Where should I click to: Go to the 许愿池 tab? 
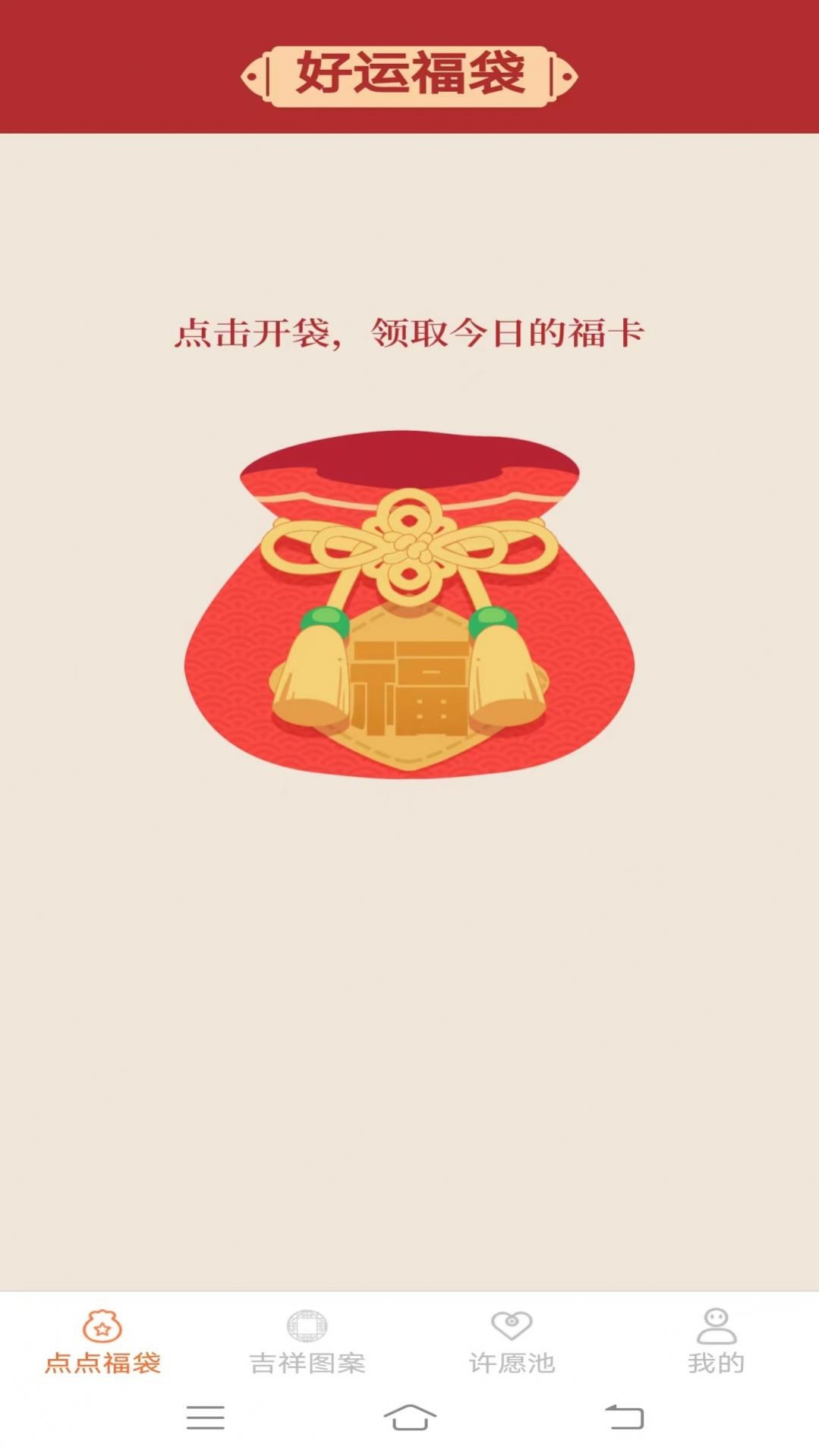[512, 1341]
